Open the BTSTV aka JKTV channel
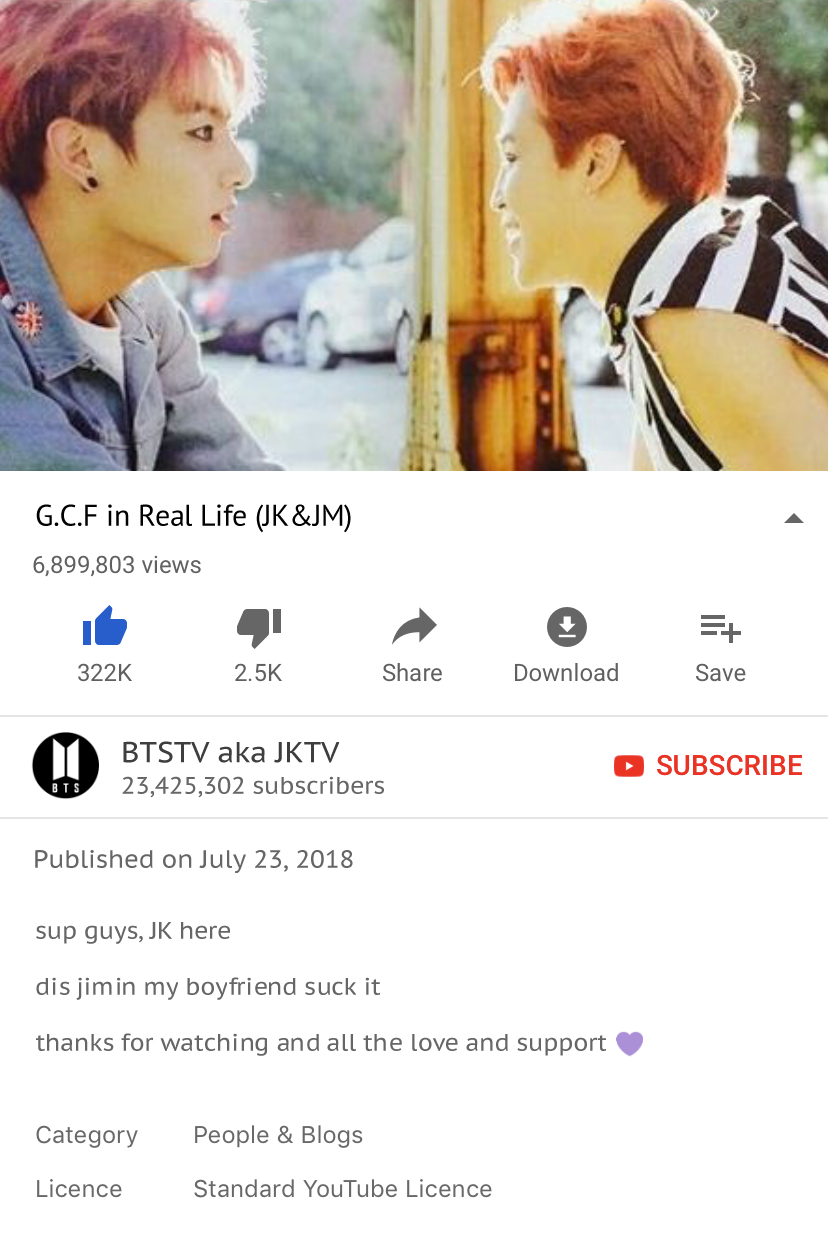828x1236 pixels. pyautogui.click(x=66, y=766)
